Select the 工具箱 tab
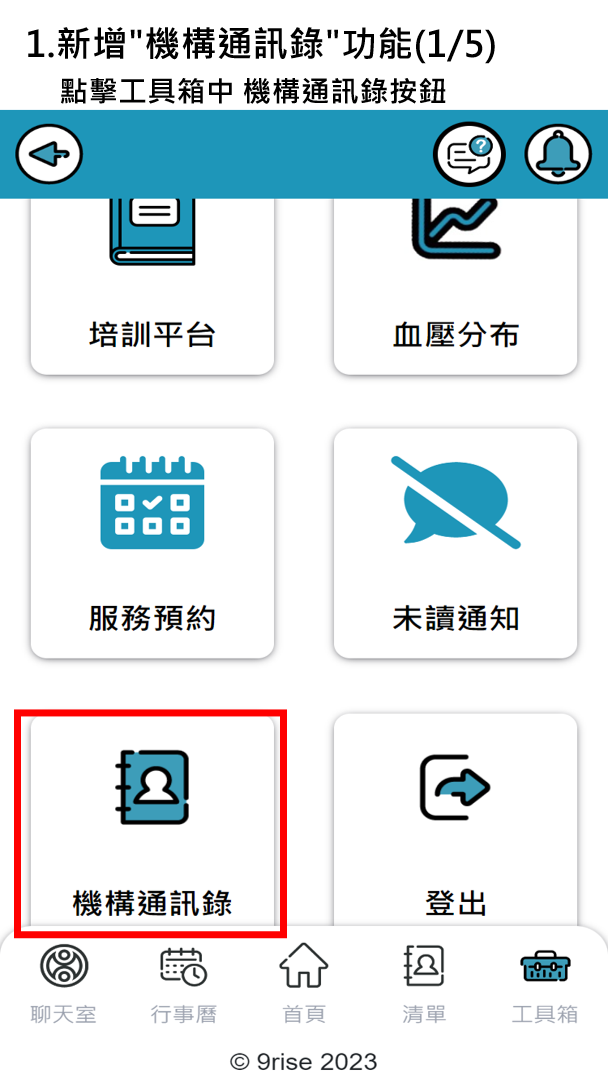This screenshot has height=1080, width=608. point(545,985)
